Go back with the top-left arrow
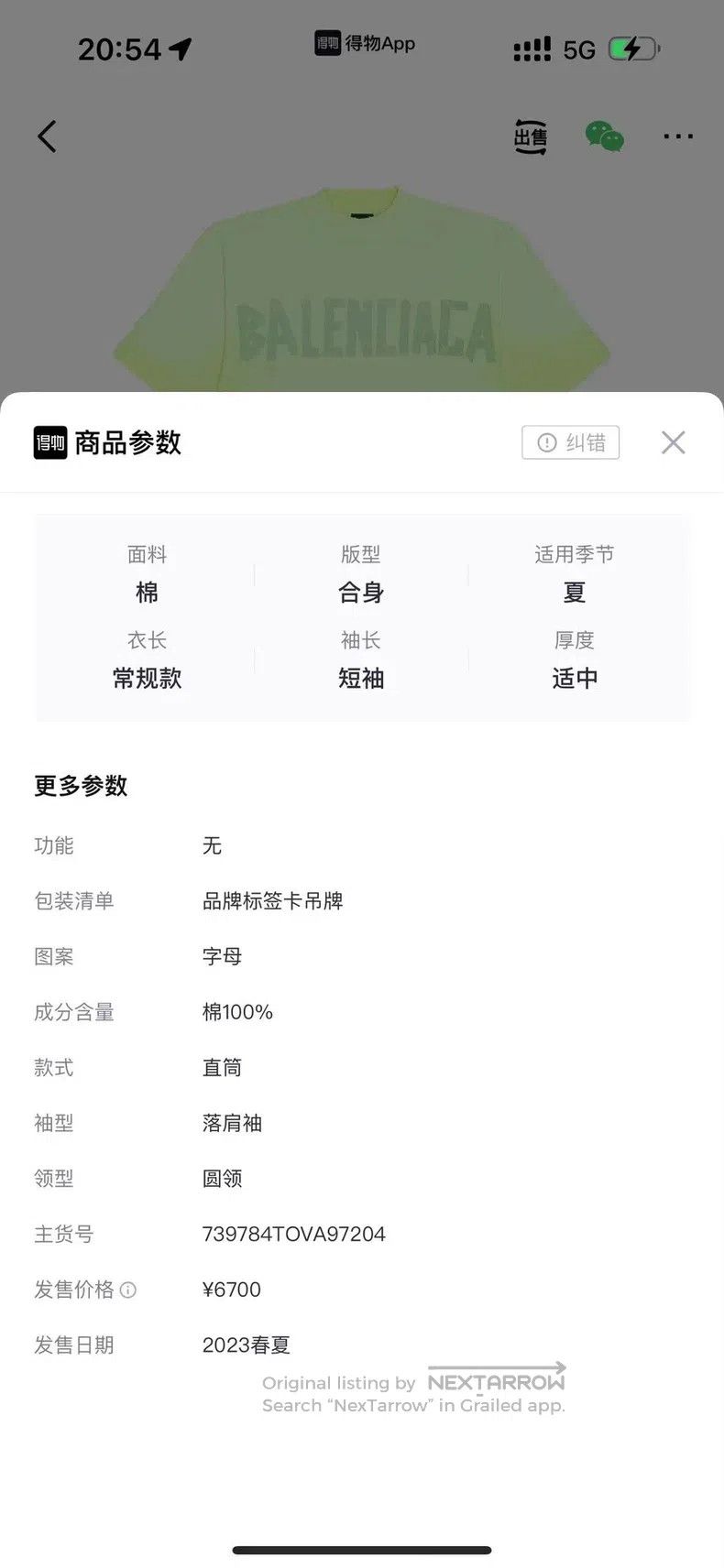This screenshot has height=1568, width=724. [x=47, y=136]
